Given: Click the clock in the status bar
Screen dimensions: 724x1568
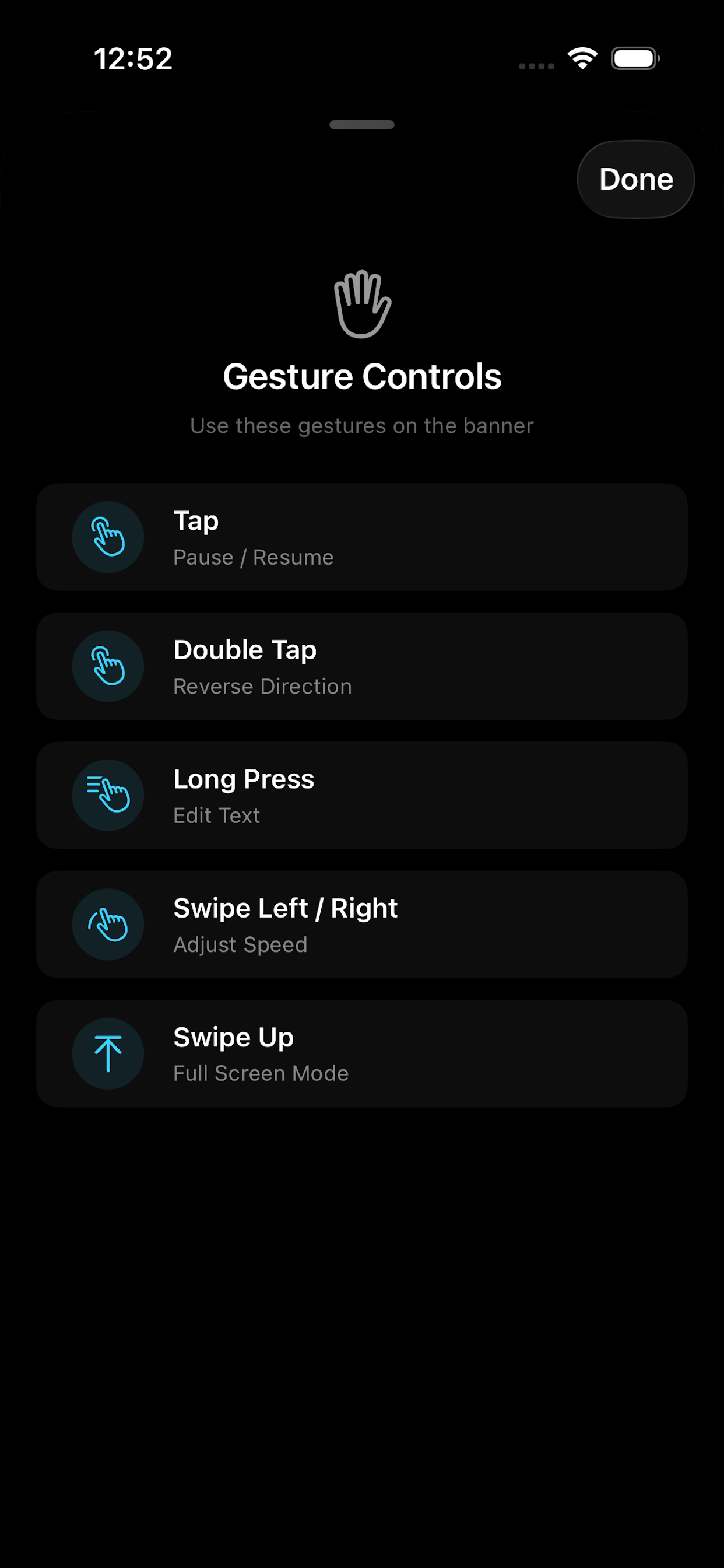Looking at the screenshot, I should pos(134,58).
